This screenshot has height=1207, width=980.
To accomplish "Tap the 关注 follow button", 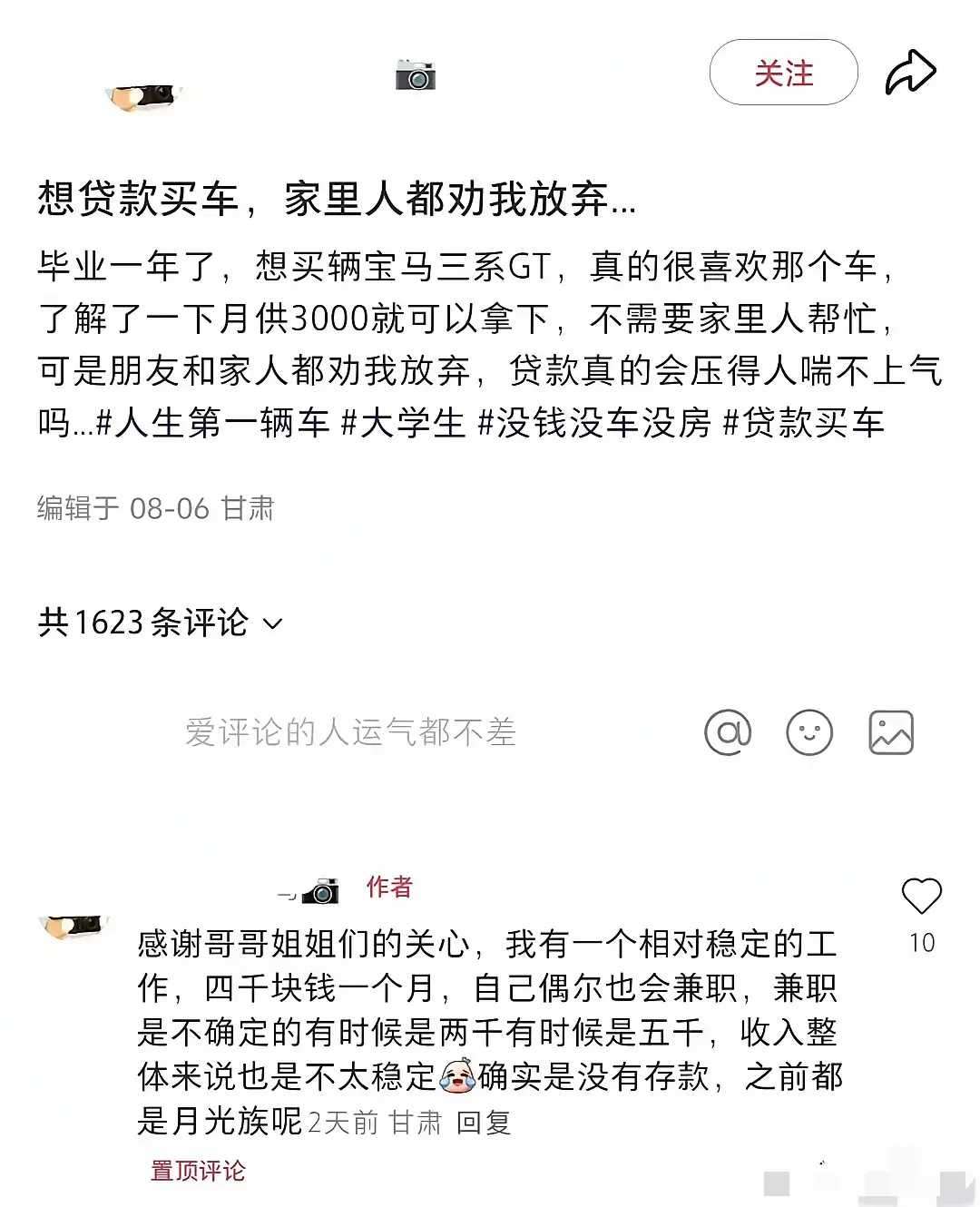I will coord(783,73).
